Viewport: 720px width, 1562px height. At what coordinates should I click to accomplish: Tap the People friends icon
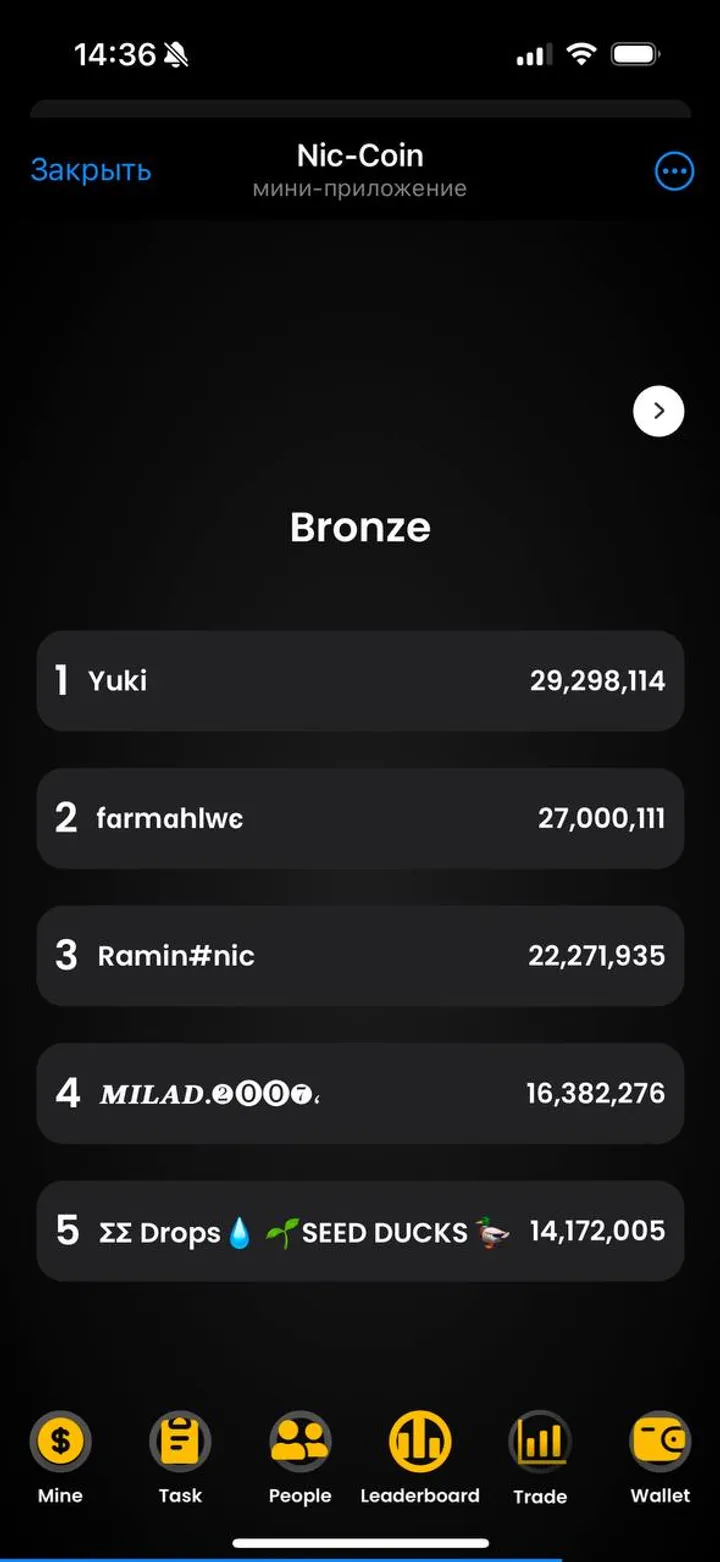(300, 1441)
